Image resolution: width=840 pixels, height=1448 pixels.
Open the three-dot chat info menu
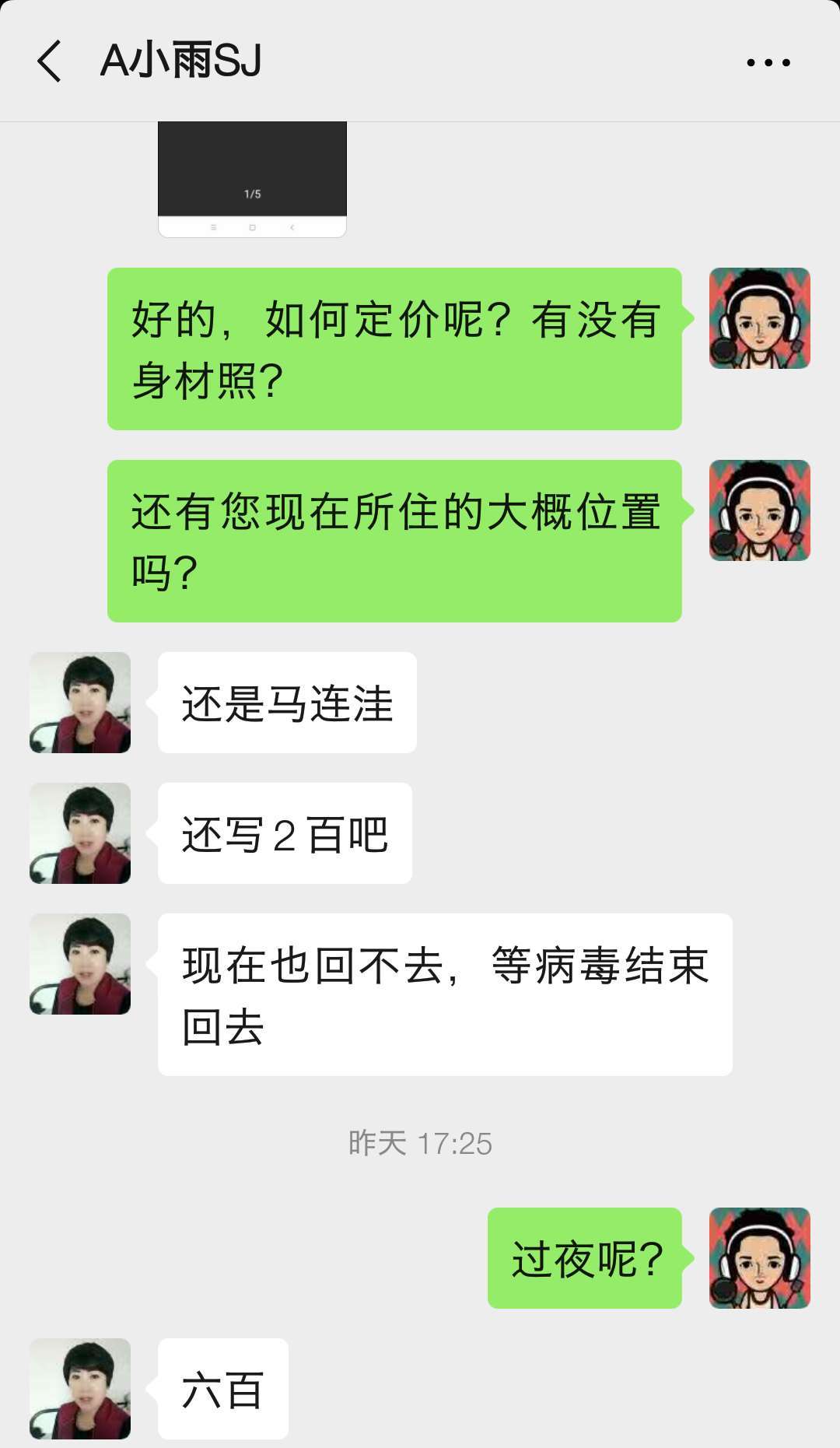point(768,62)
